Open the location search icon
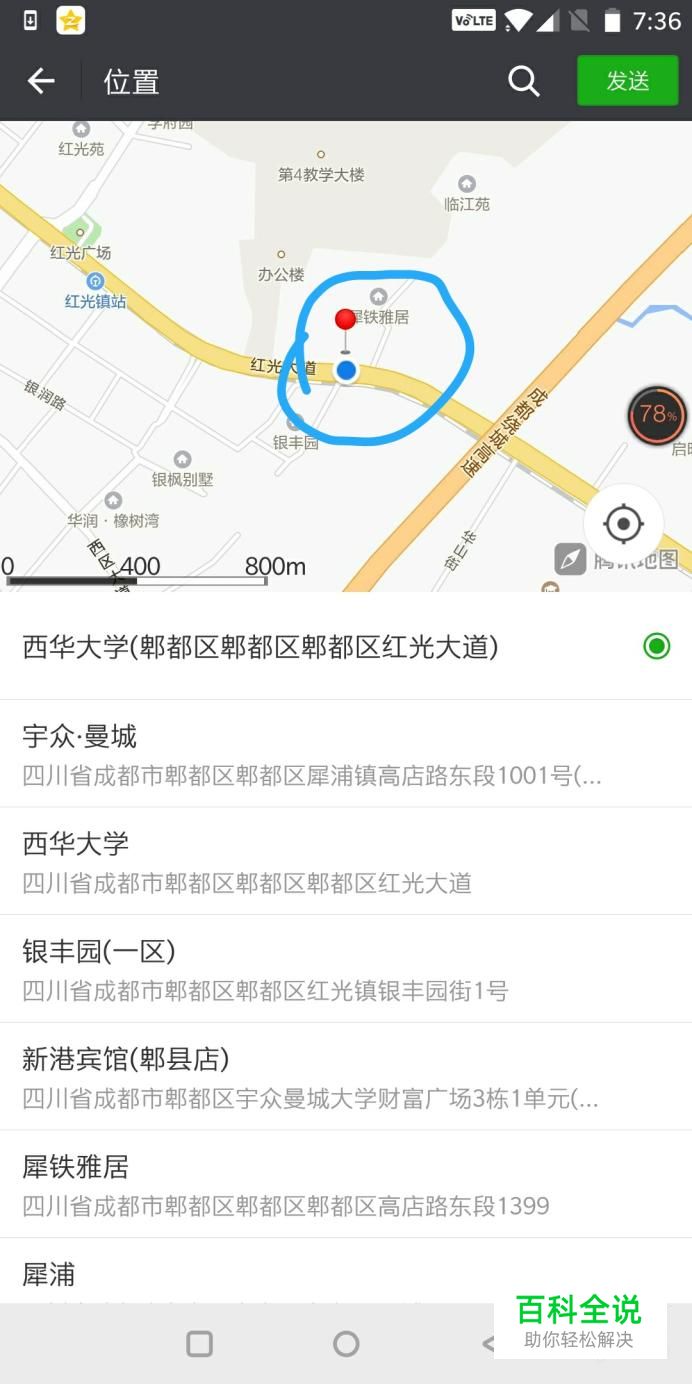The height and width of the screenshot is (1384, 692). (524, 81)
